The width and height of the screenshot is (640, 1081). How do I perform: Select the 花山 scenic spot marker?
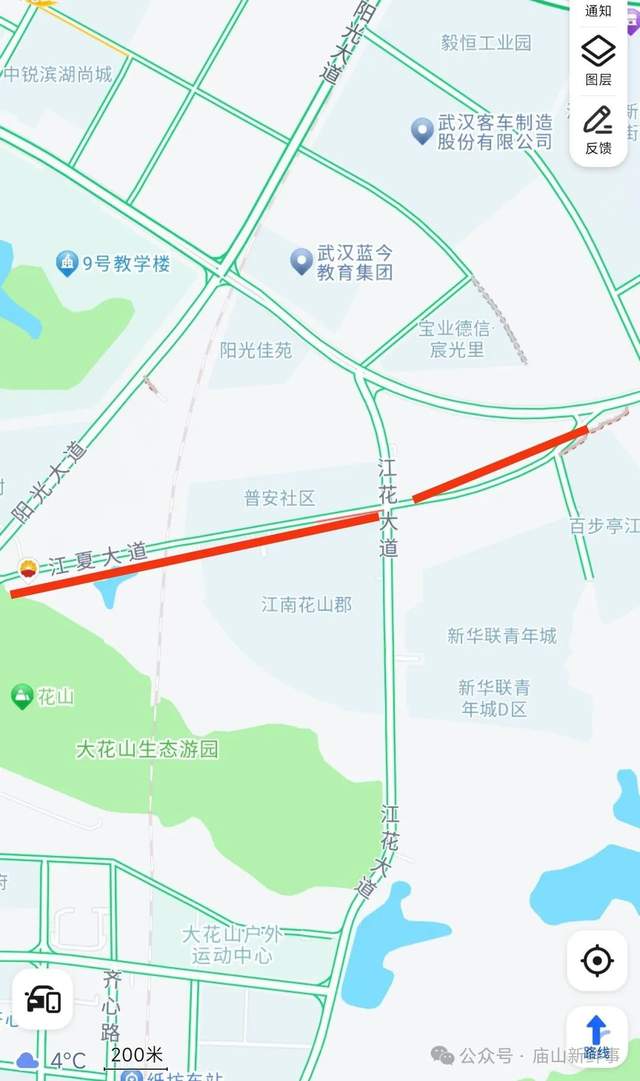[22, 697]
